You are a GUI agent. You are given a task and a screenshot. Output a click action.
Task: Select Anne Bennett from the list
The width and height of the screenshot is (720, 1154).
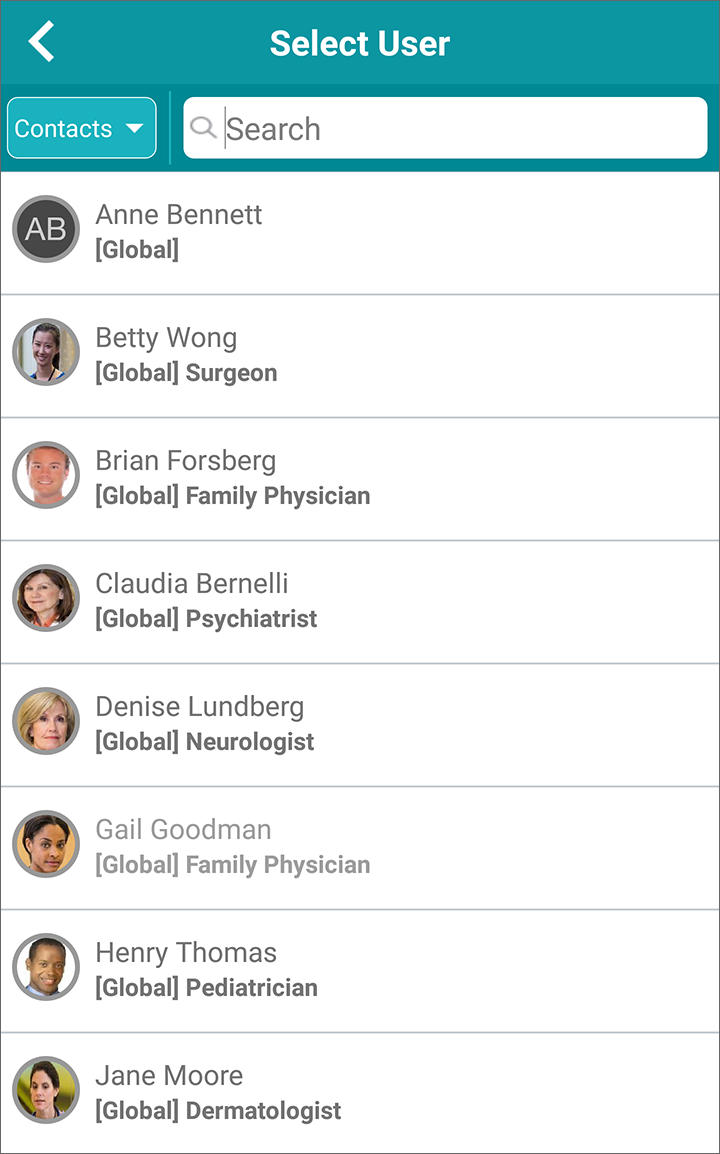360,233
